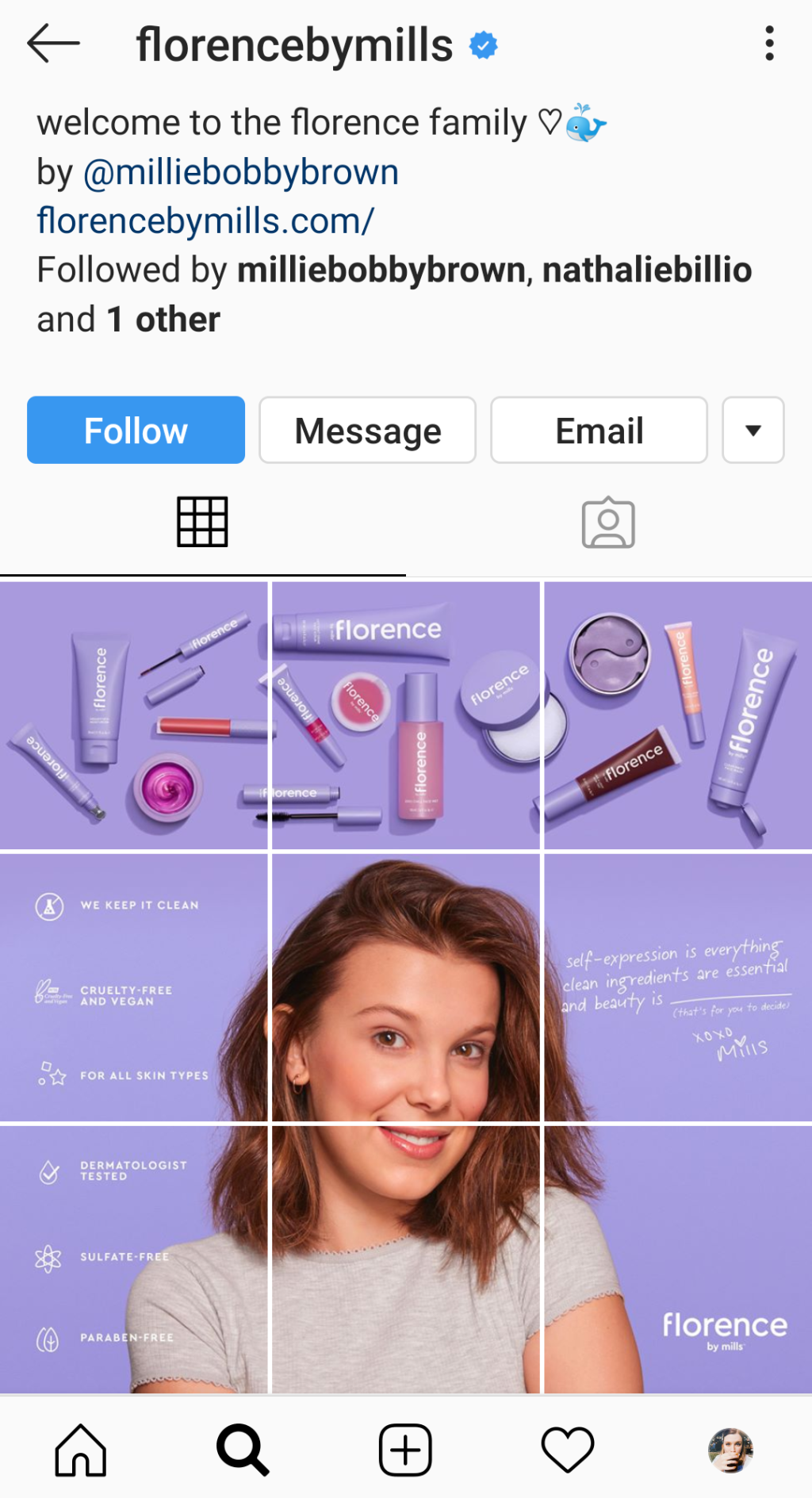This screenshot has height=1498, width=812.
Task: Open the @milliebobbybrown profile link
Action: point(240,173)
